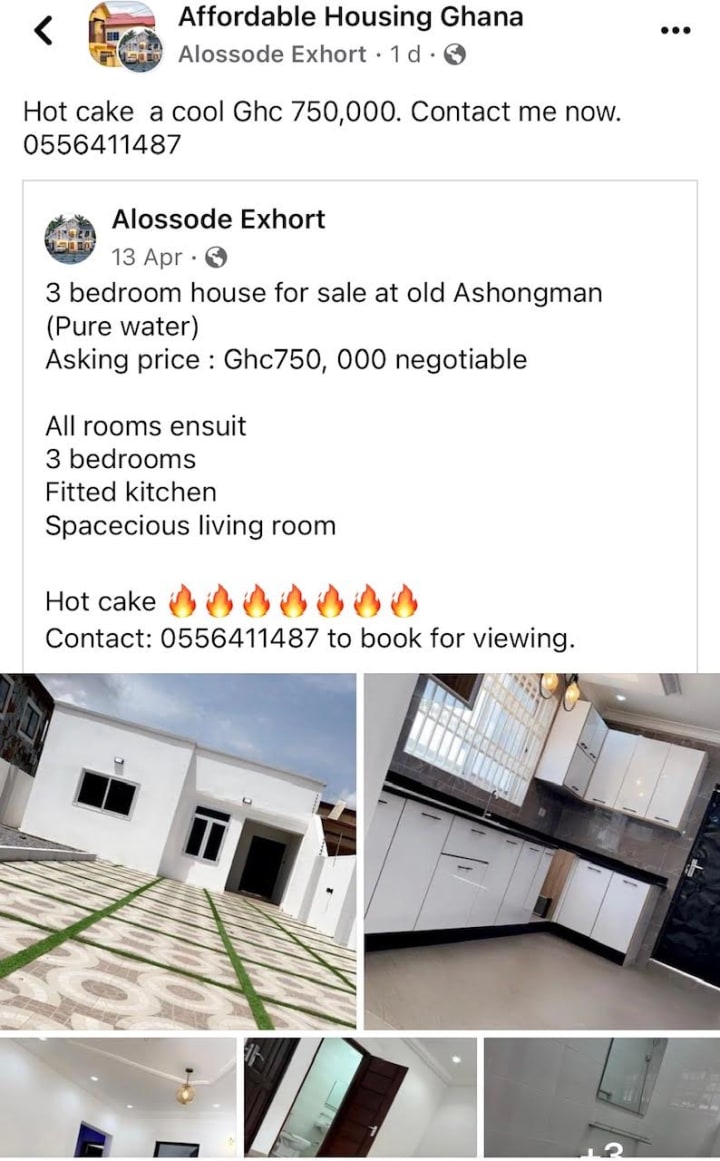Open the Affordable Housing Ghana group page
Image resolution: width=720 pixels, height=1161 pixels.
[x=350, y=16]
